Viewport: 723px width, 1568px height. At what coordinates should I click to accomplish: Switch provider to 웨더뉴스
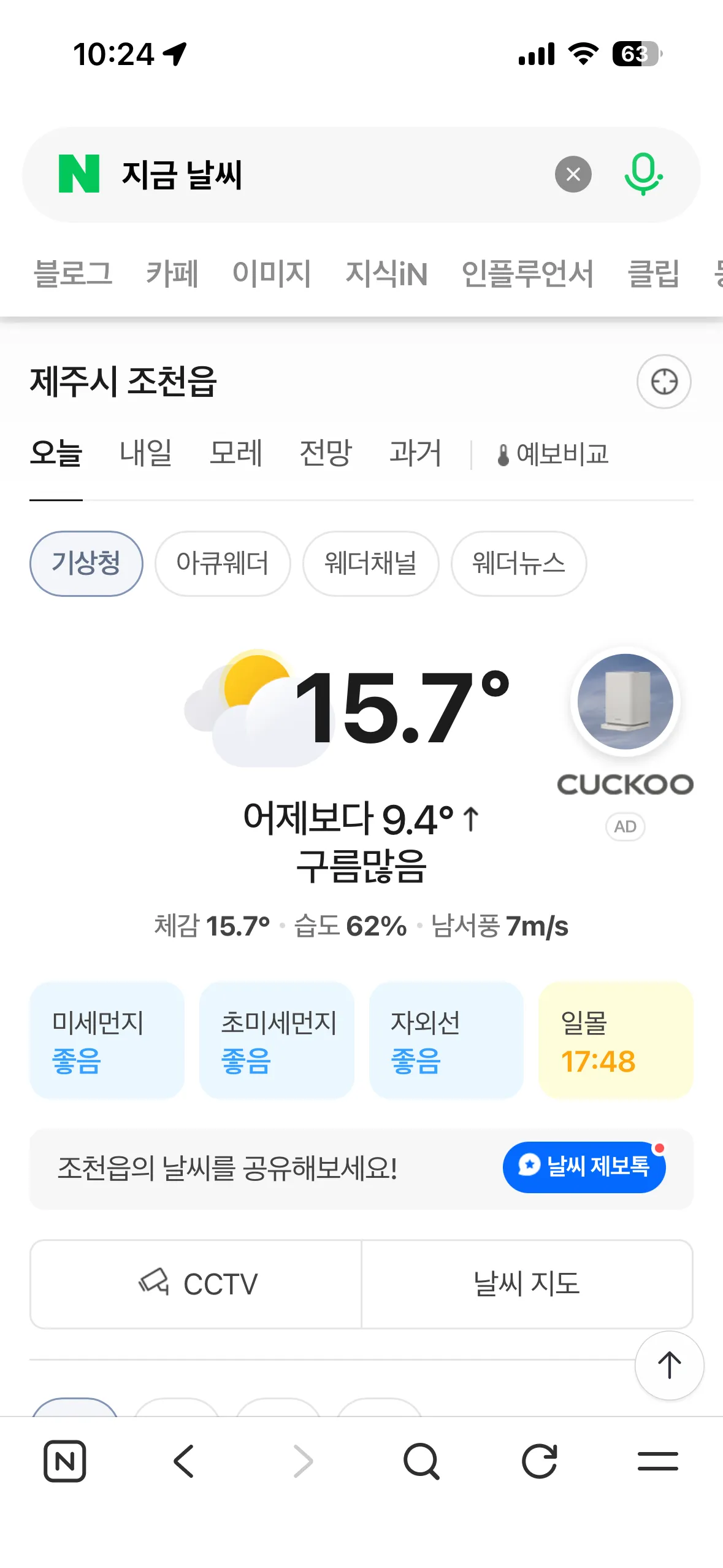[518, 563]
